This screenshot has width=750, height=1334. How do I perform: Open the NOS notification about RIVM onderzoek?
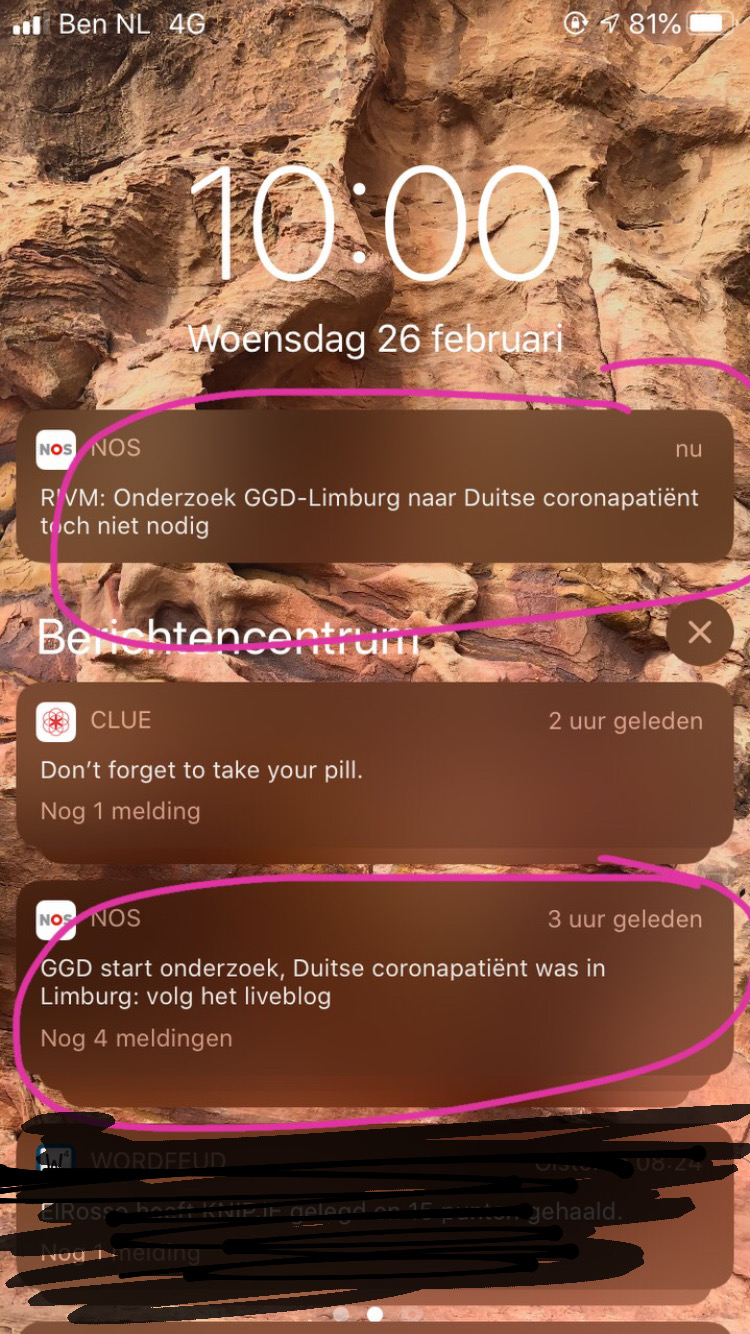[x=375, y=486]
